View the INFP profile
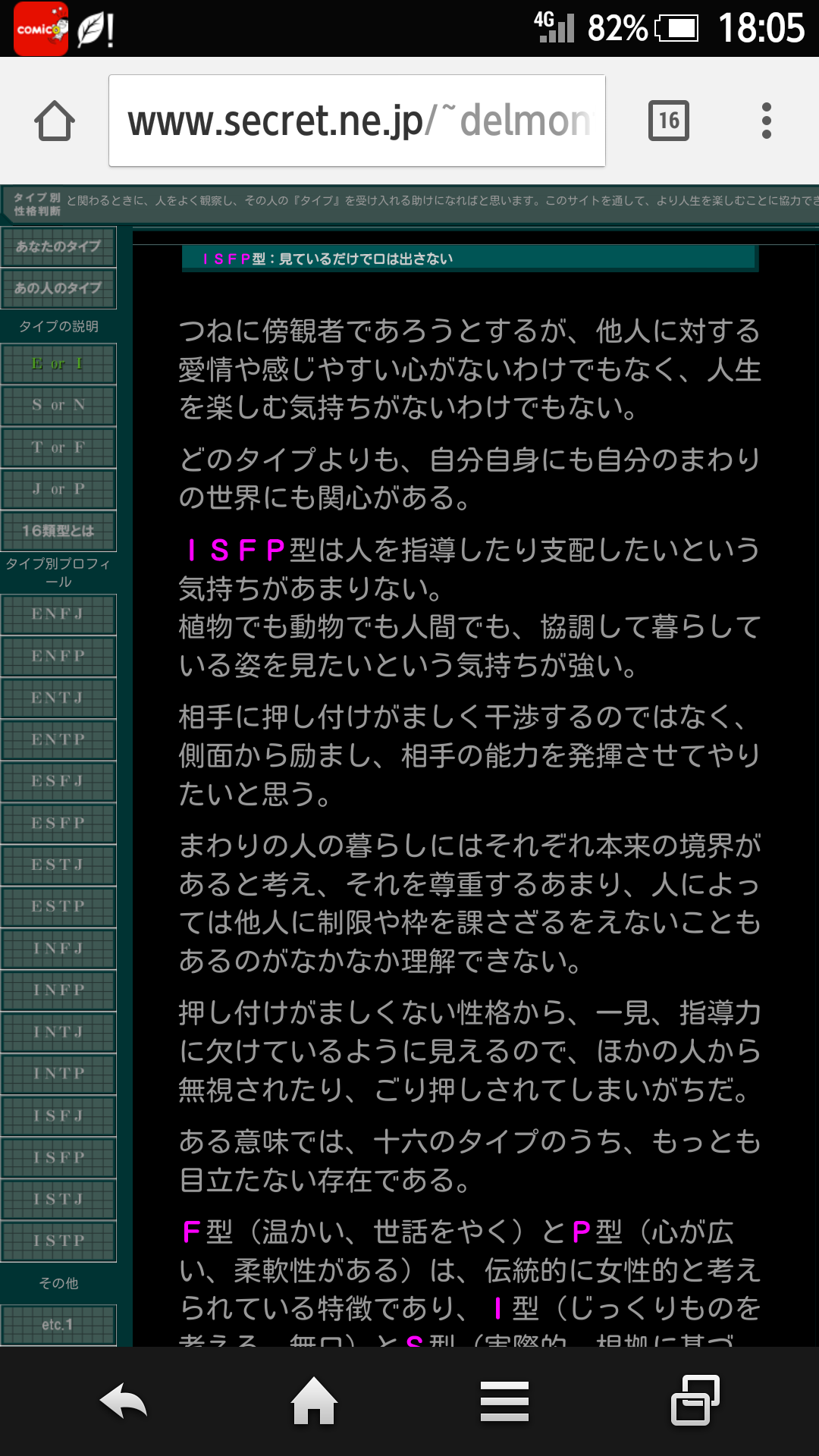Viewport: 819px width, 1456px height. [x=58, y=990]
